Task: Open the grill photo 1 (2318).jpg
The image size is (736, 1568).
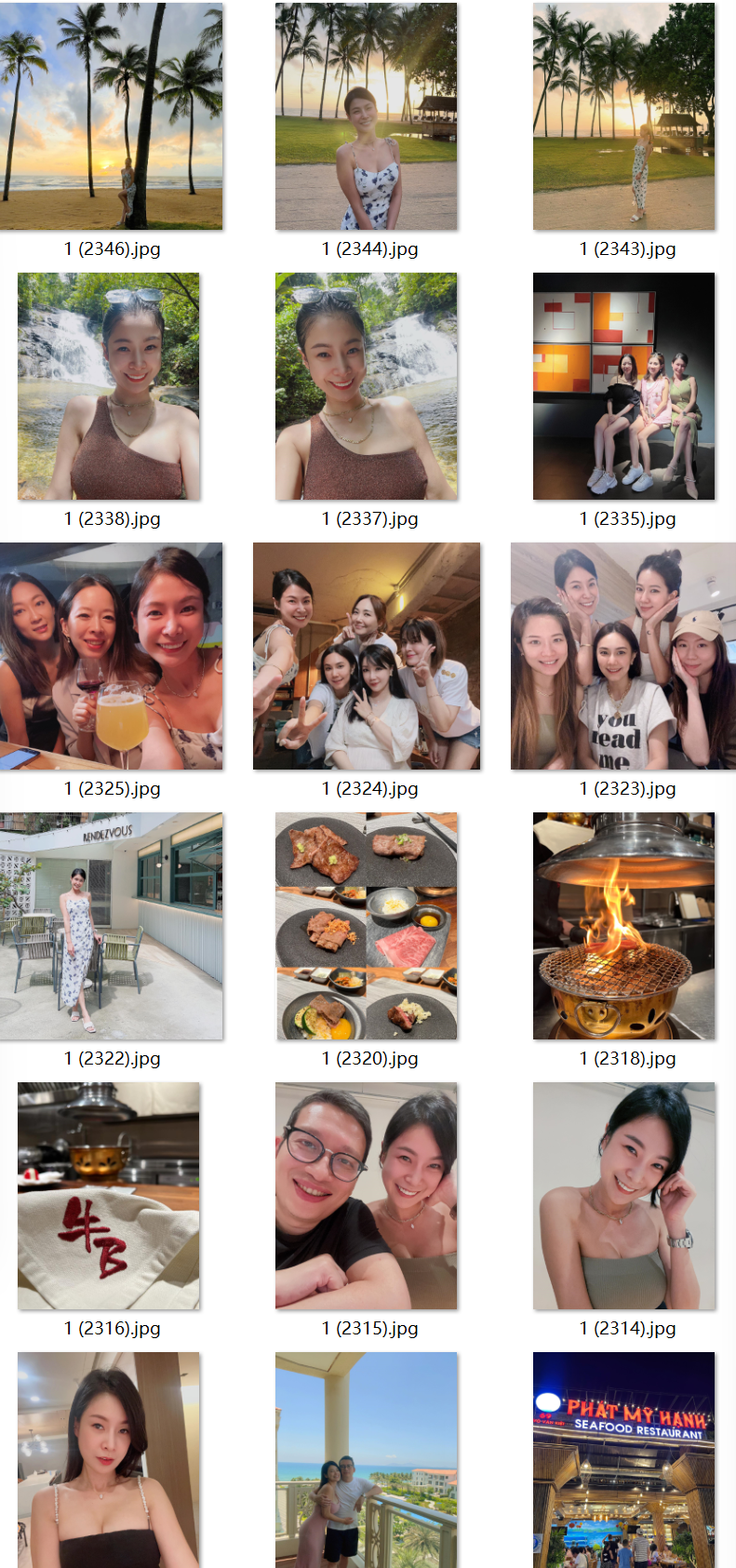Action: coord(623,926)
